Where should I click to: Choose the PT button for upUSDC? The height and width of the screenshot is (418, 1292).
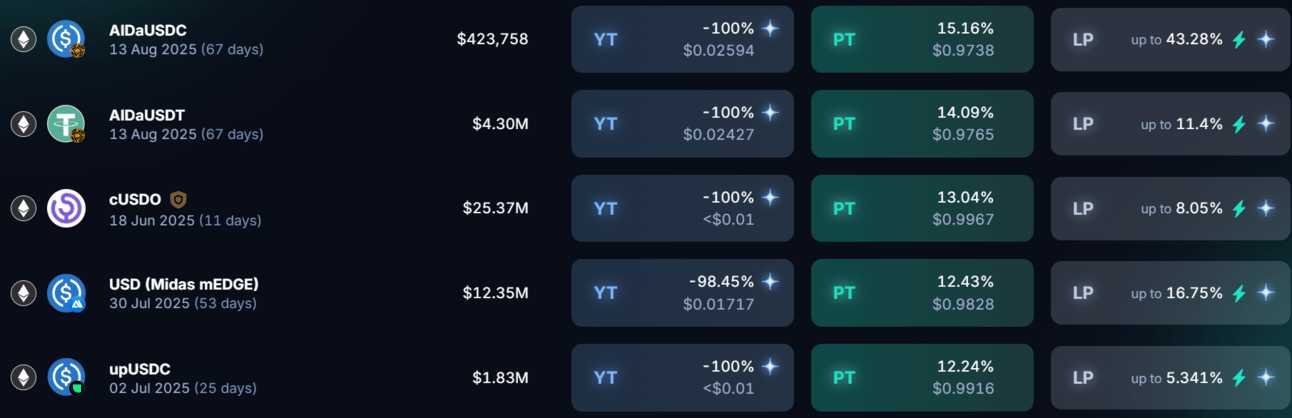tap(922, 377)
